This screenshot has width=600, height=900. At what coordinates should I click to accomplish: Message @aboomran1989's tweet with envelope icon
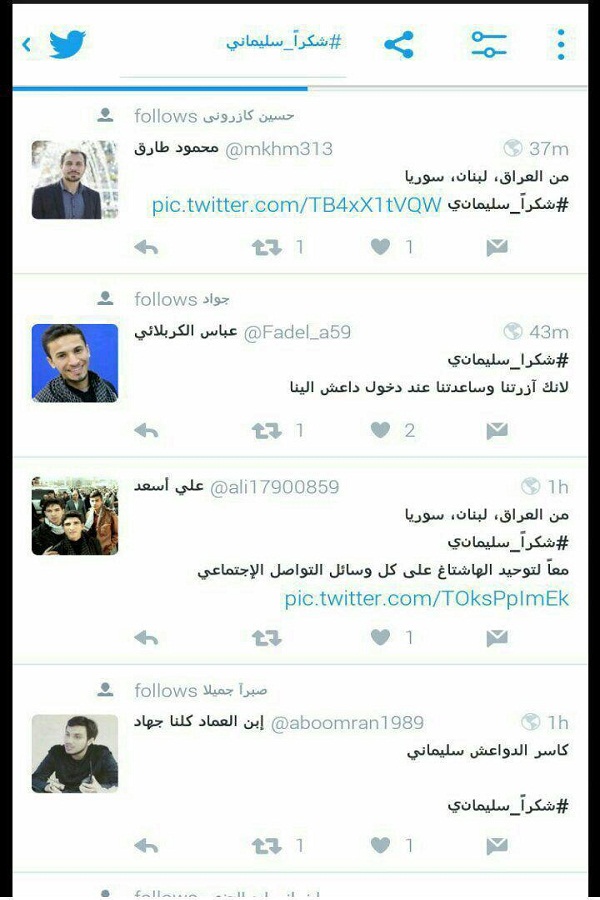tap(497, 846)
